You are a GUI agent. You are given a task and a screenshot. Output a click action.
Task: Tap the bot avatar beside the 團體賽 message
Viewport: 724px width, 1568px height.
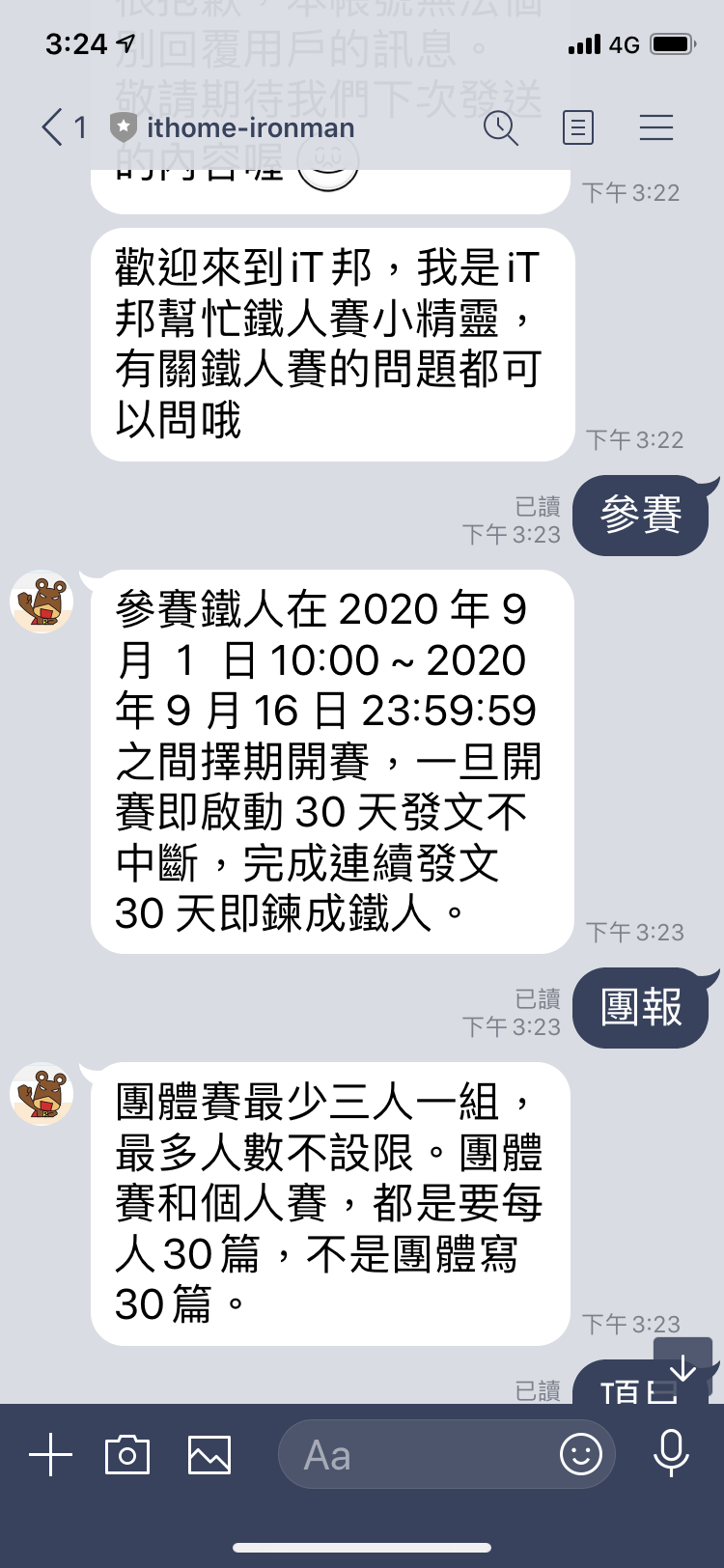(42, 1095)
